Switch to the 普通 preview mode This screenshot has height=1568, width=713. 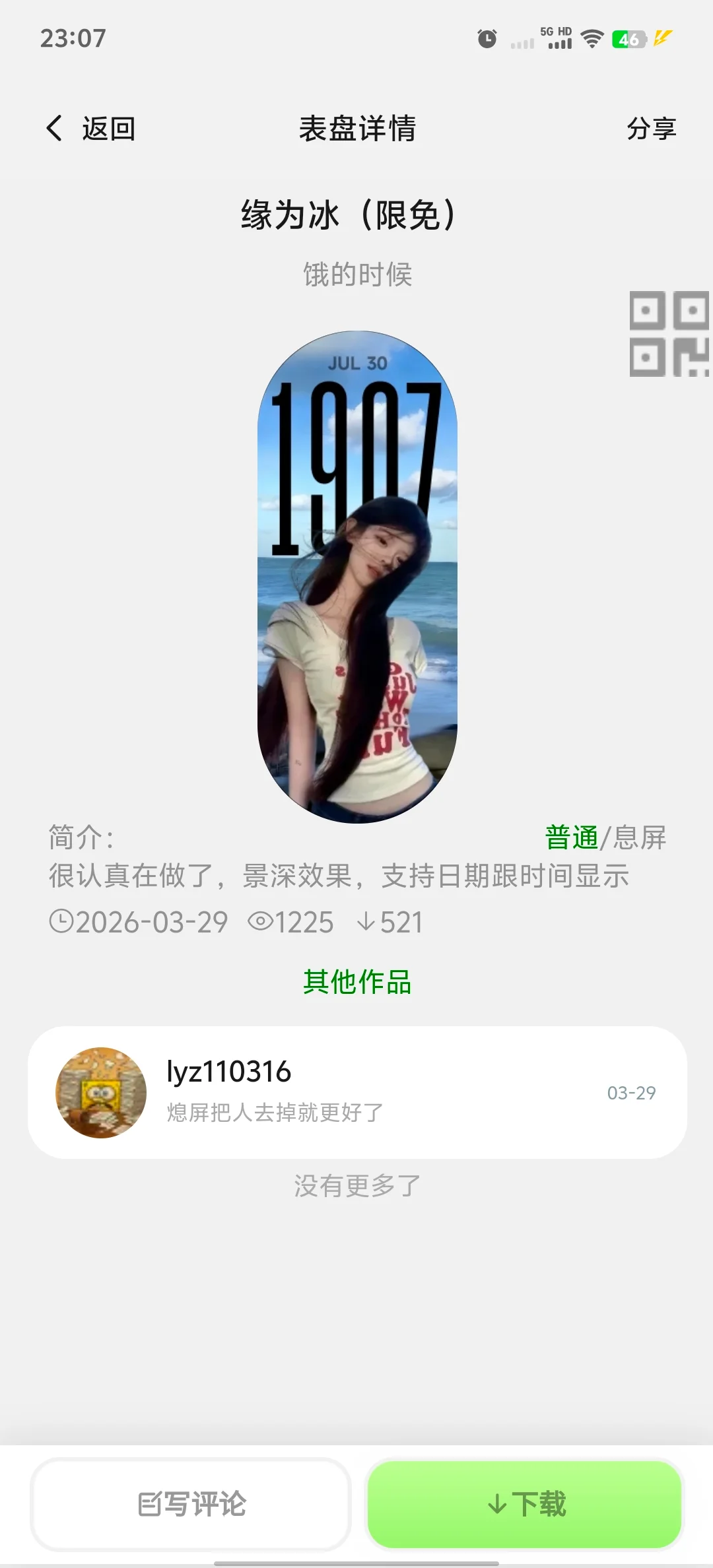click(571, 837)
